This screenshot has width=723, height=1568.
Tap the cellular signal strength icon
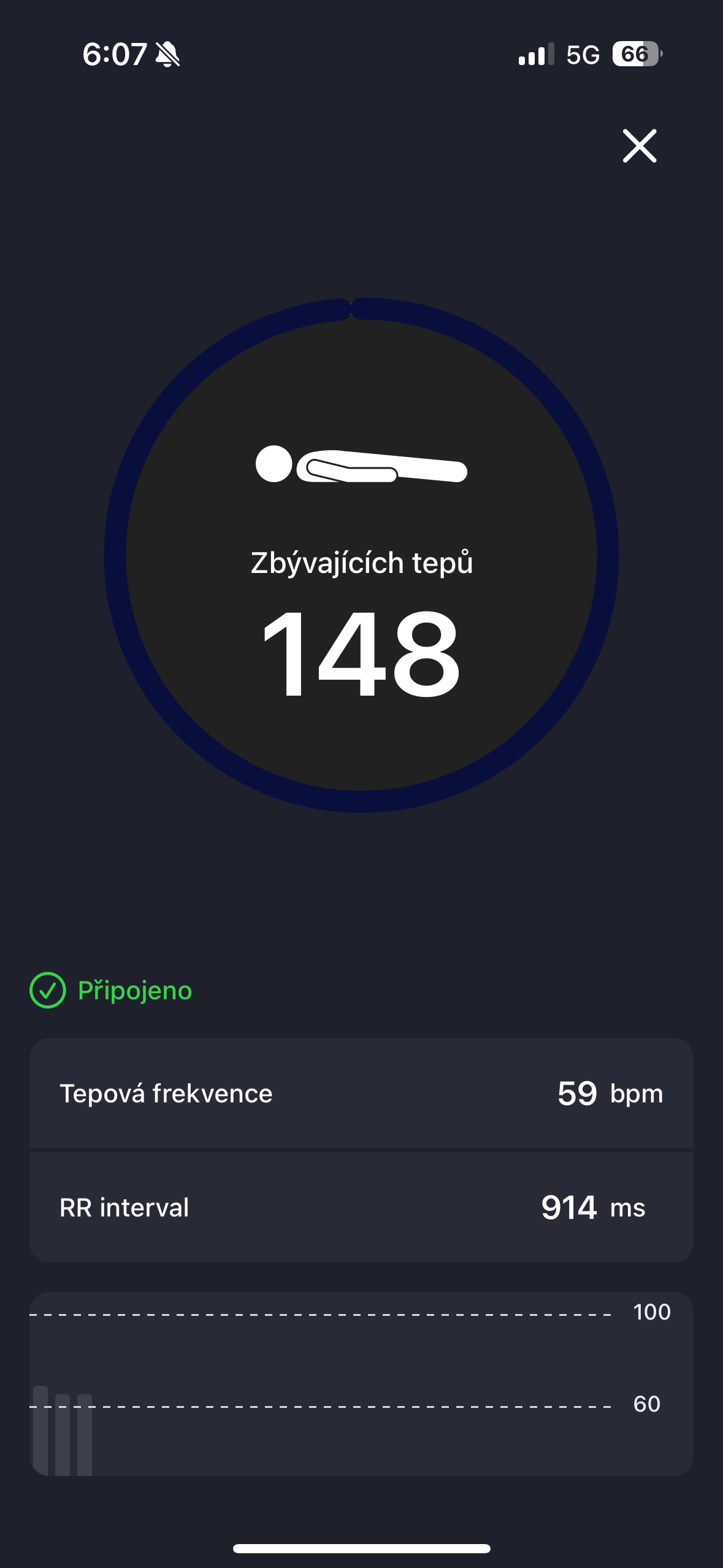pos(535,55)
